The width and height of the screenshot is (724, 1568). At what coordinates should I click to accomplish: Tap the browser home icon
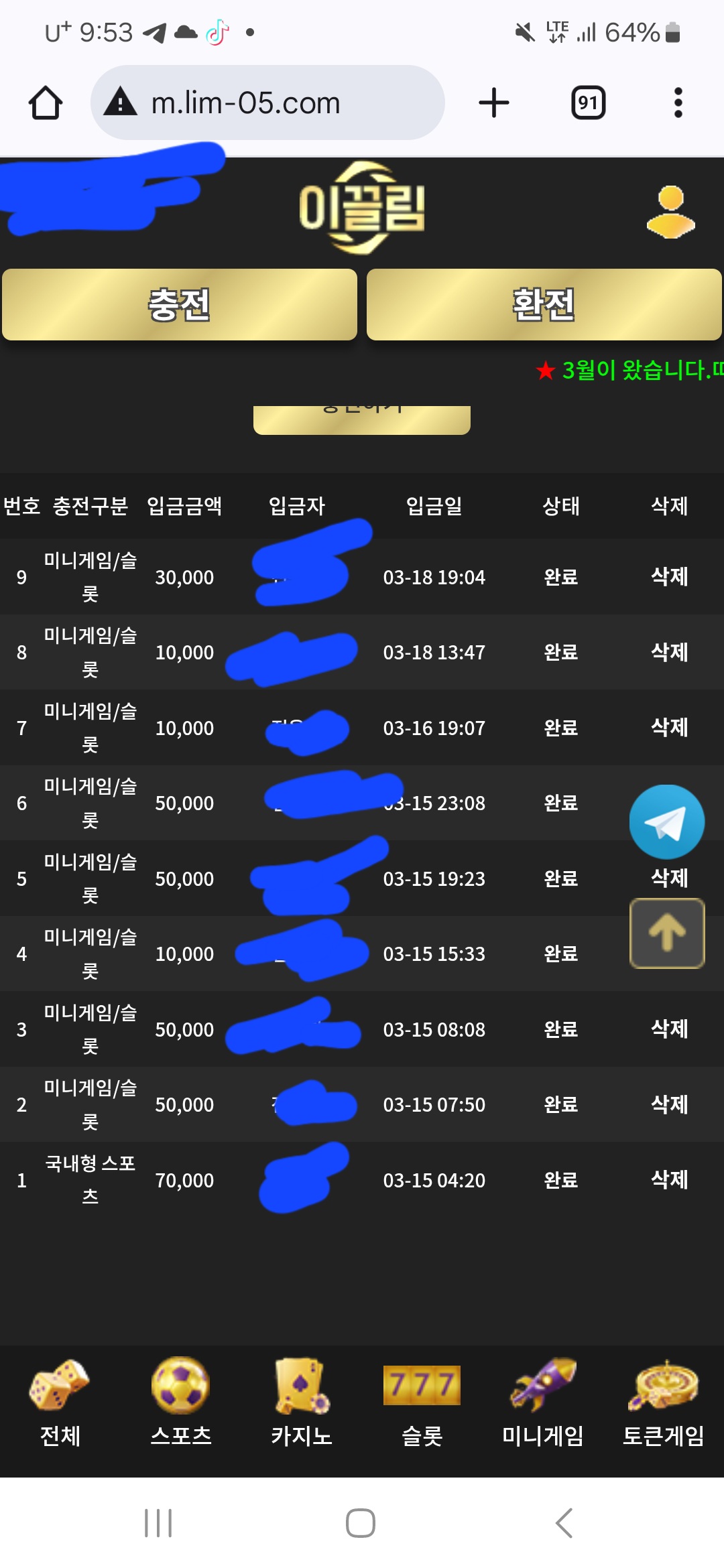[46, 103]
